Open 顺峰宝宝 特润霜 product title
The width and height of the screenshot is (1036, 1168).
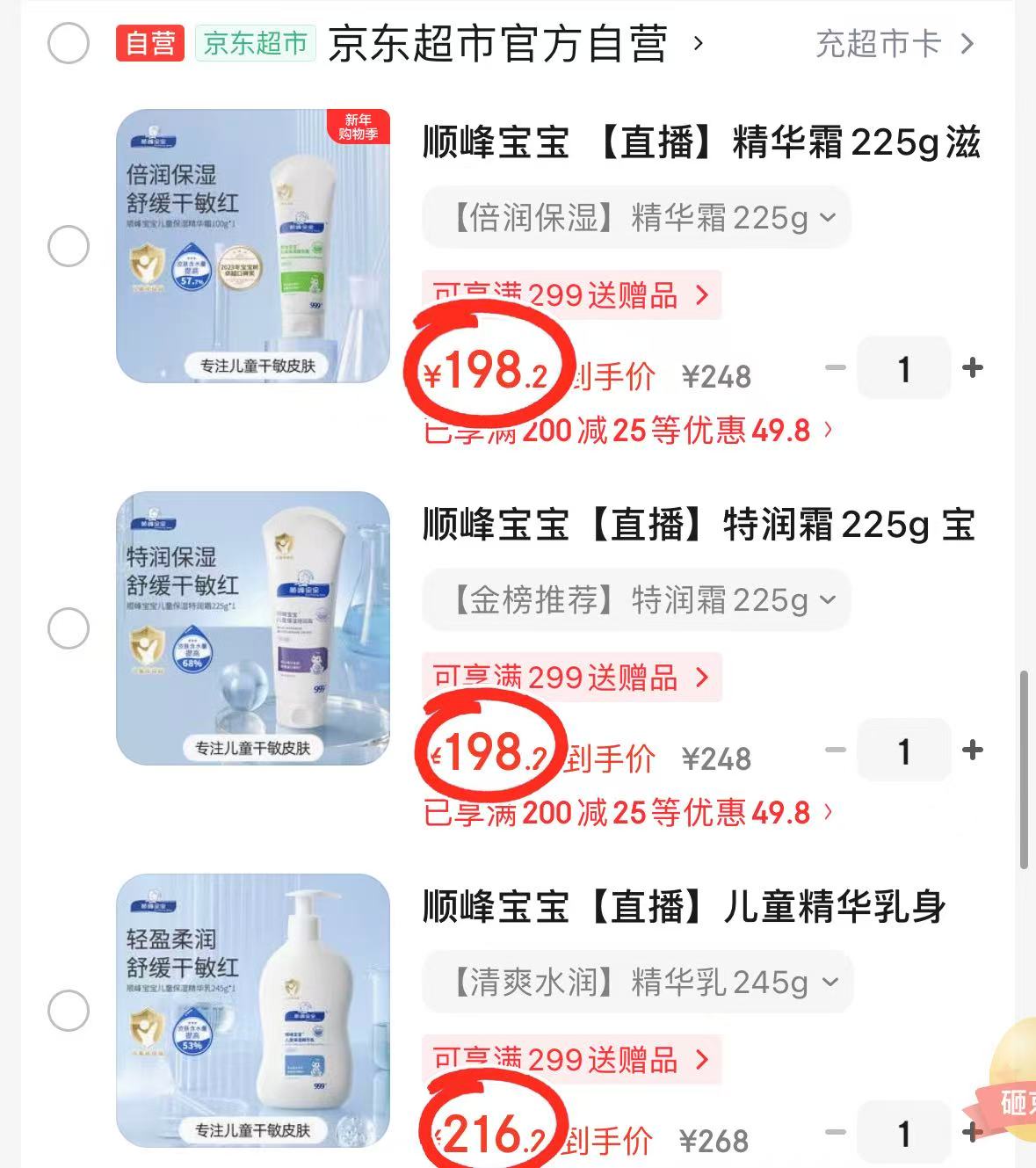pos(694,524)
